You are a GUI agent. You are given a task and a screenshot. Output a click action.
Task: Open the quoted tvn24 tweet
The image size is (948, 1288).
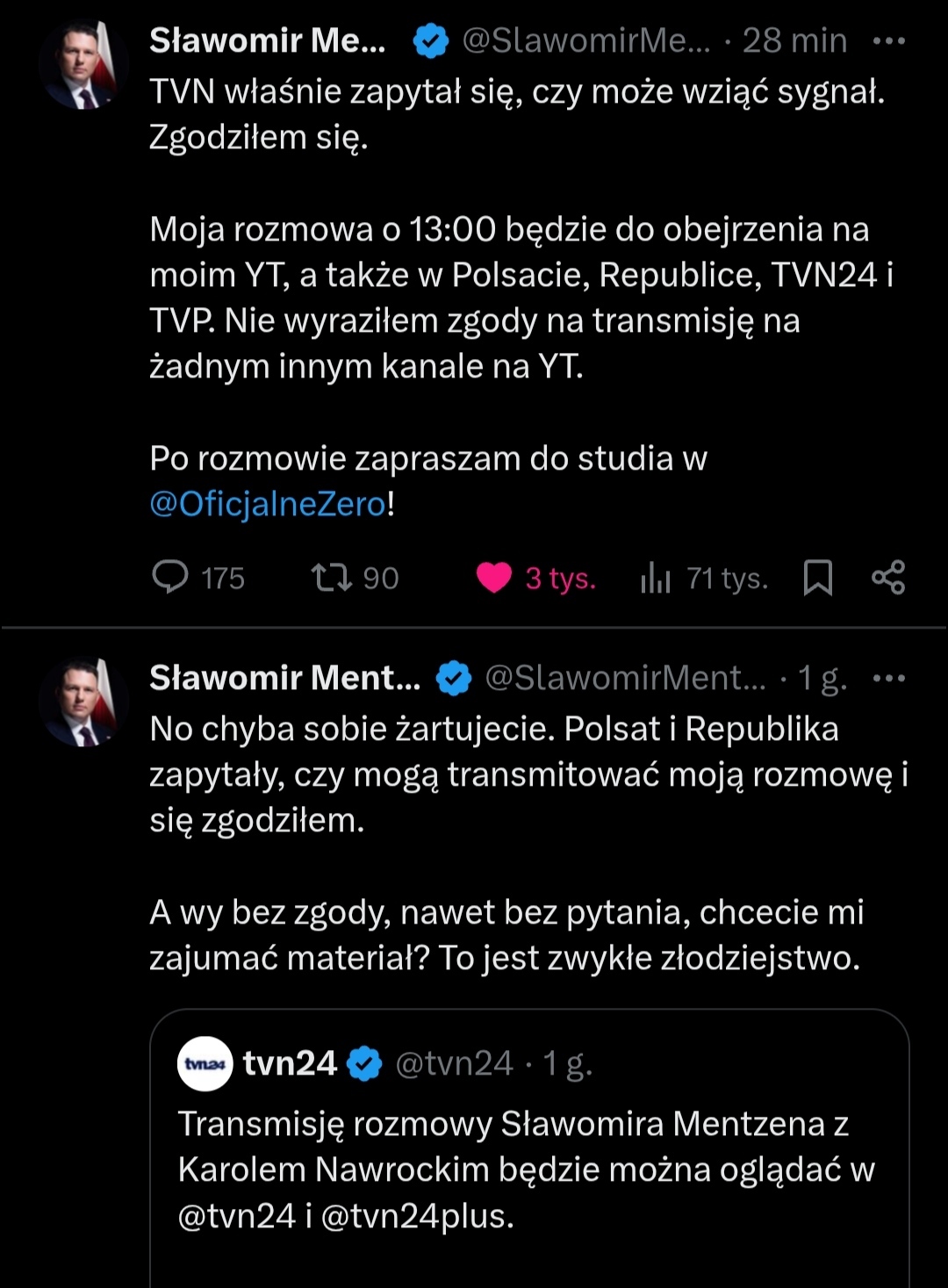(x=528, y=1168)
